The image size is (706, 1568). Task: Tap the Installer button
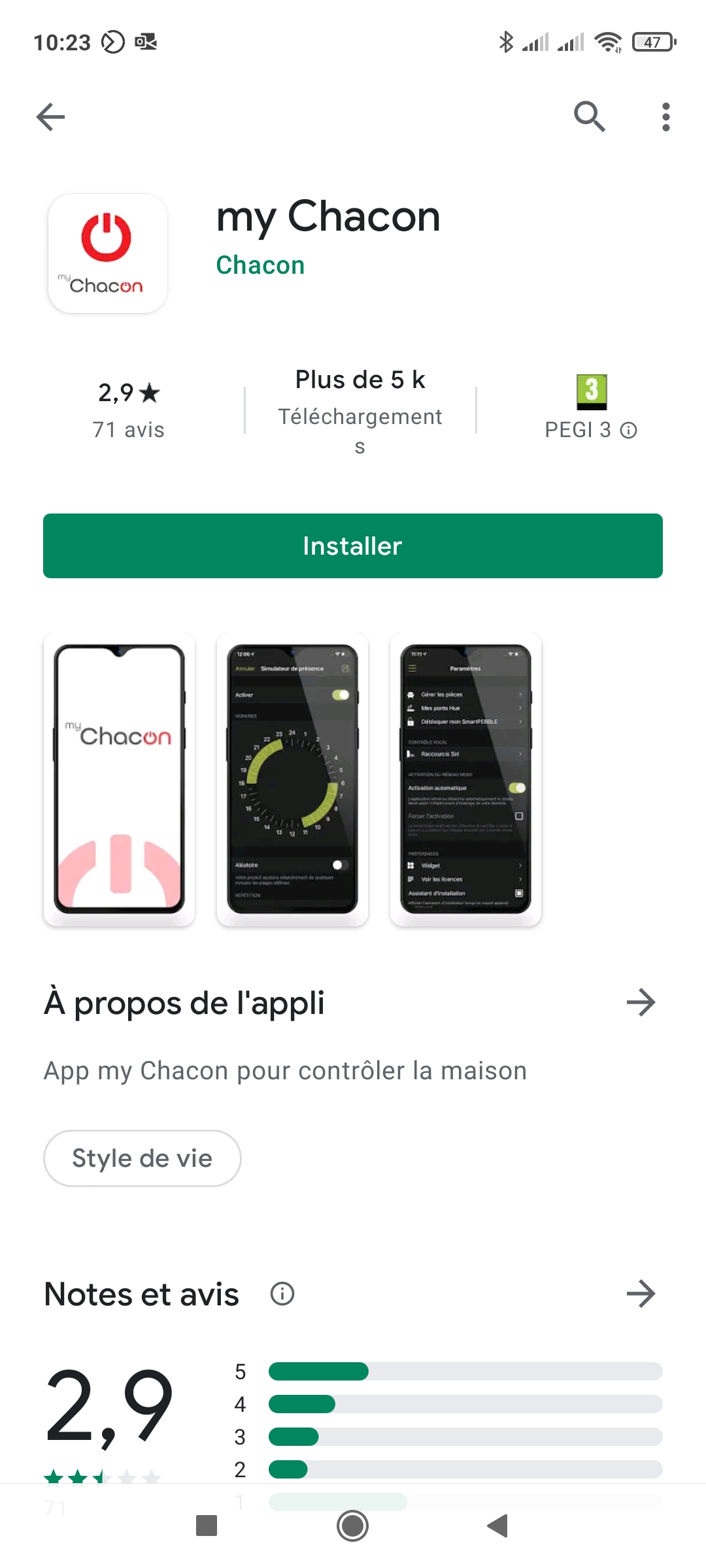point(353,546)
